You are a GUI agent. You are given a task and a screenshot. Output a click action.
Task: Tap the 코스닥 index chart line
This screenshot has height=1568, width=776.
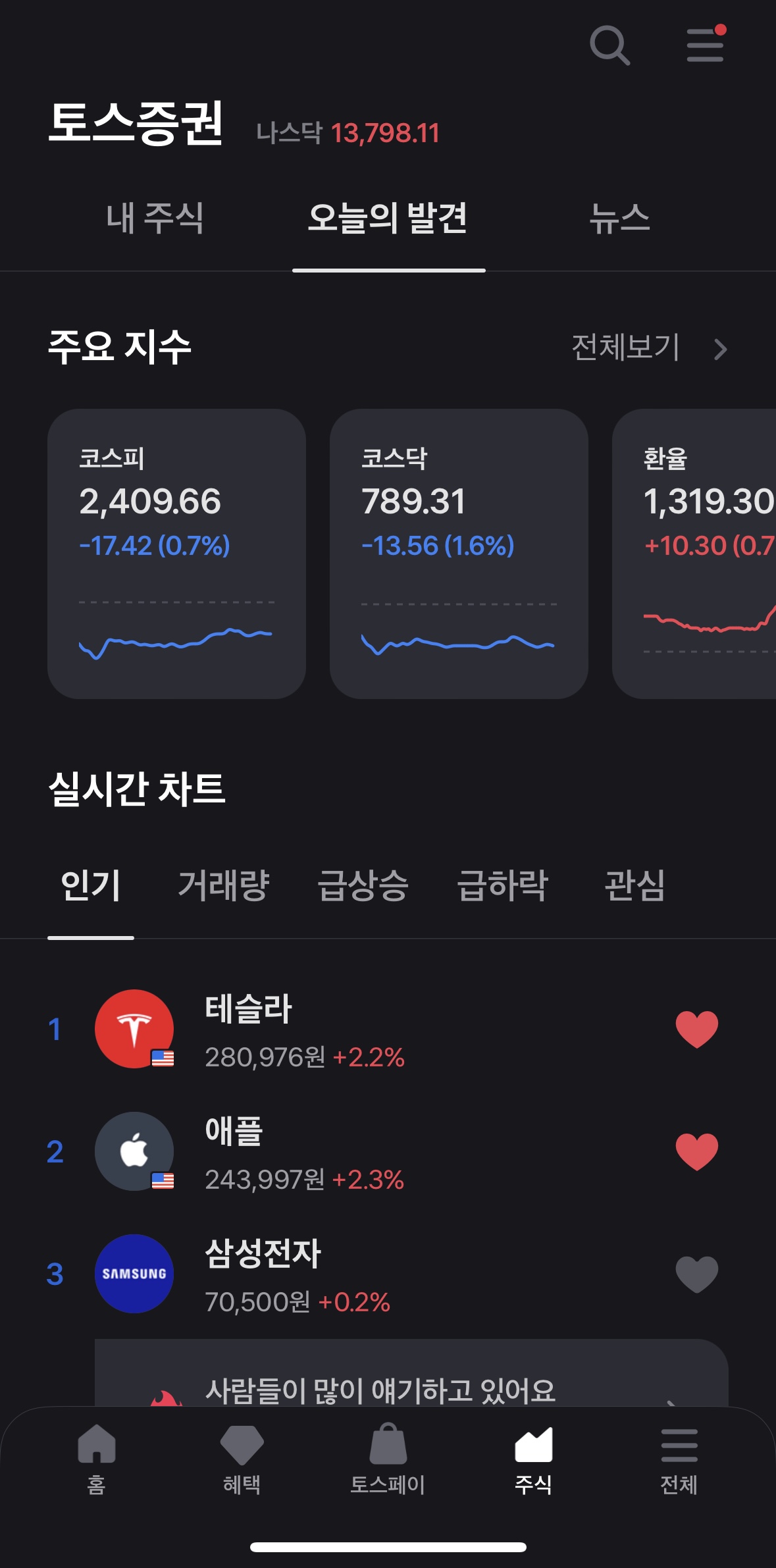click(x=461, y=642)
